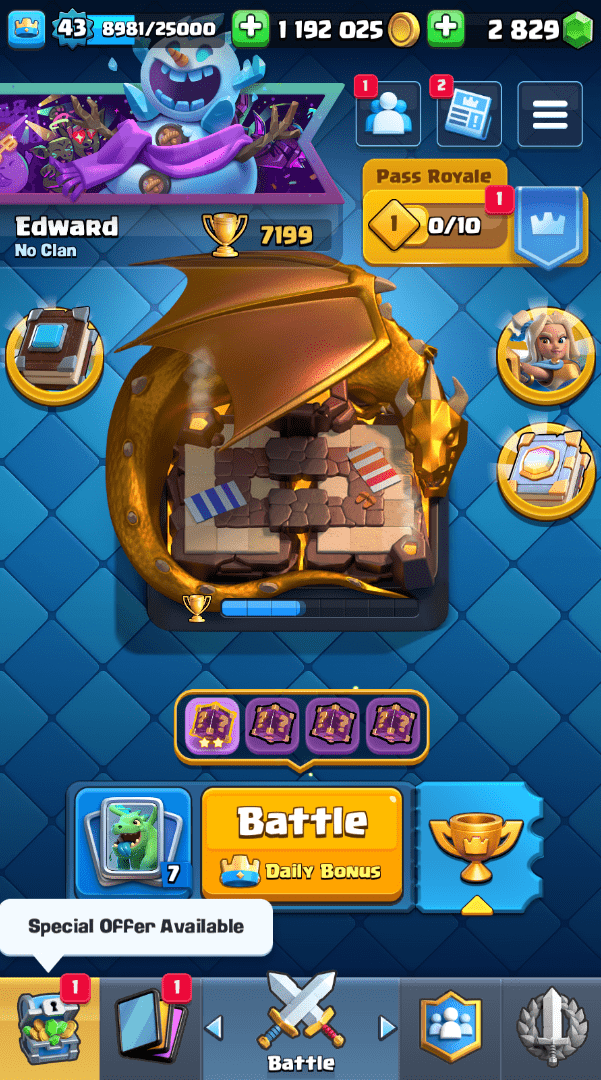
Task: Buy more gems with plus button
Action: (x=446, y=29)
